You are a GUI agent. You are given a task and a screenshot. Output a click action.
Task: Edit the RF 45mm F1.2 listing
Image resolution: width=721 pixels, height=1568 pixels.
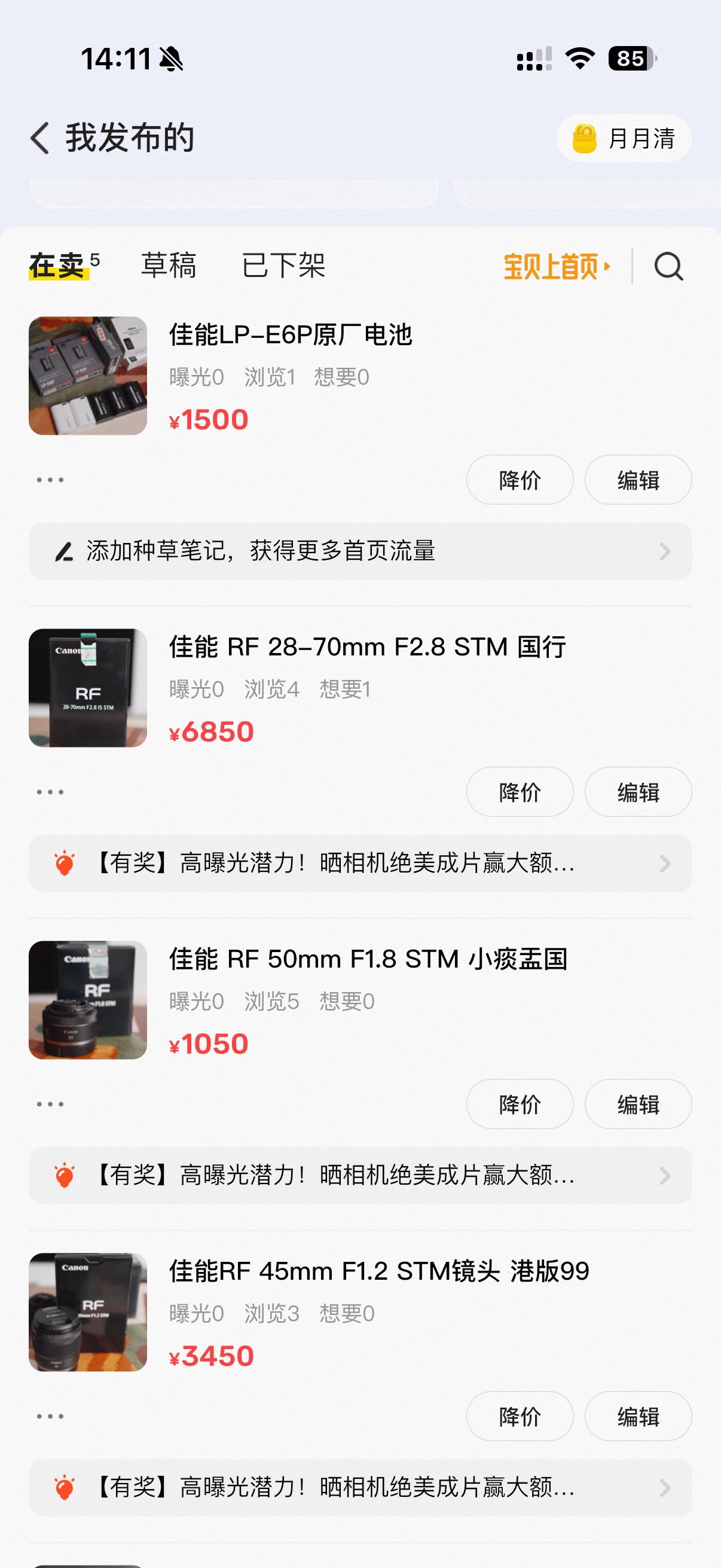click(x=638, y=1417)
